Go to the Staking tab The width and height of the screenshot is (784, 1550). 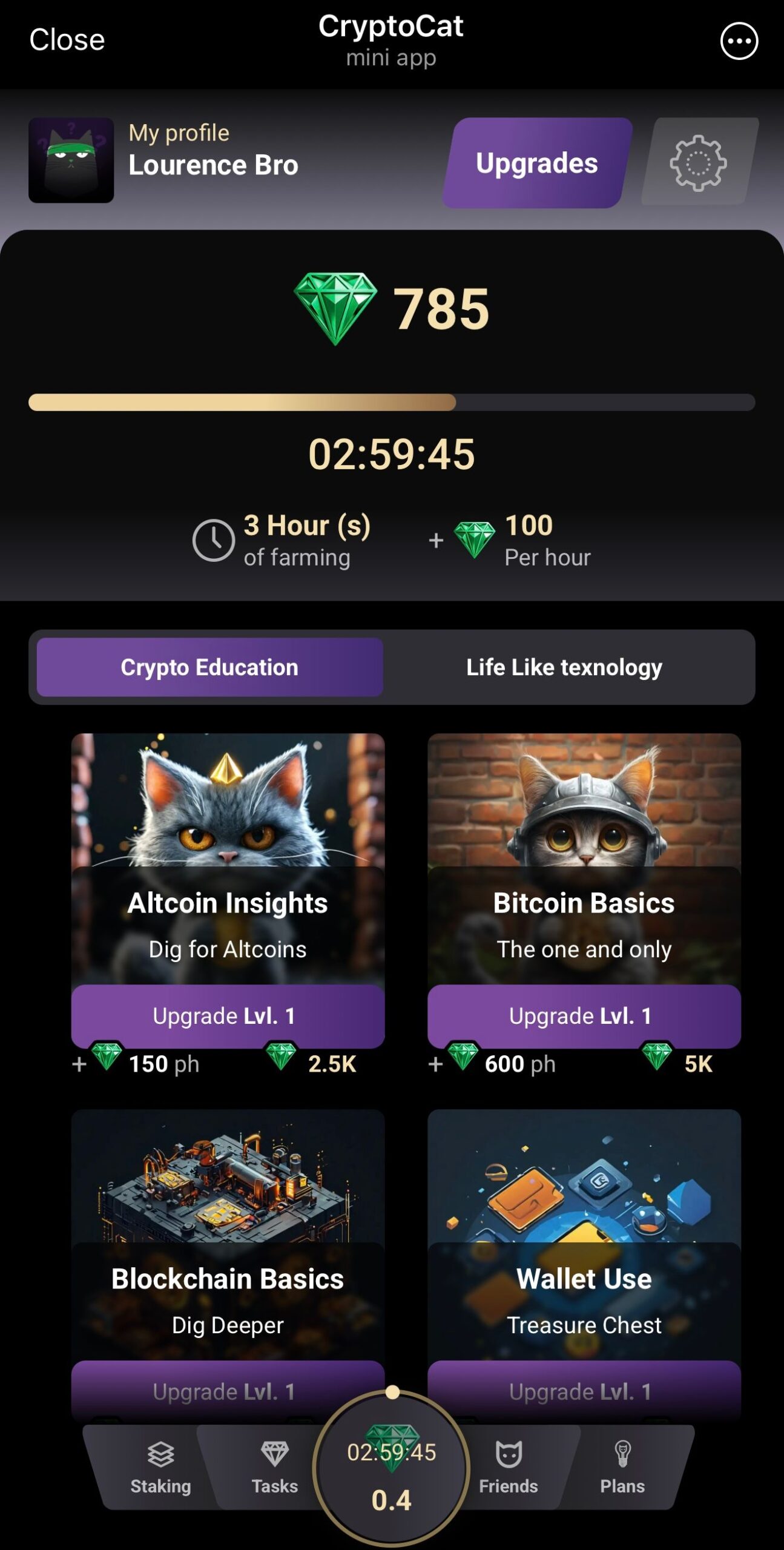pos(160,1468)
